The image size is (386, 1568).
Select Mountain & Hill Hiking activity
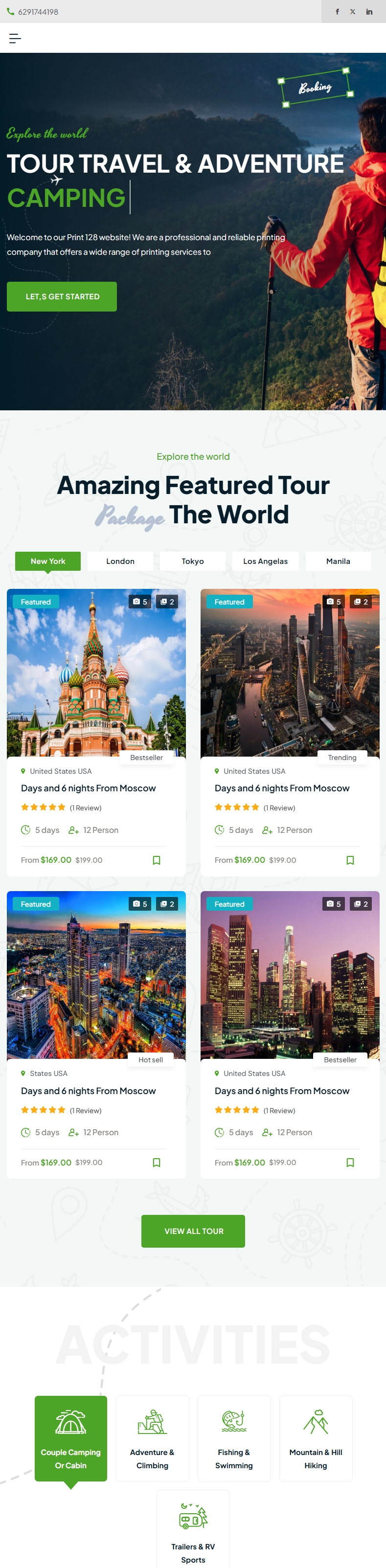[316, 1438]
